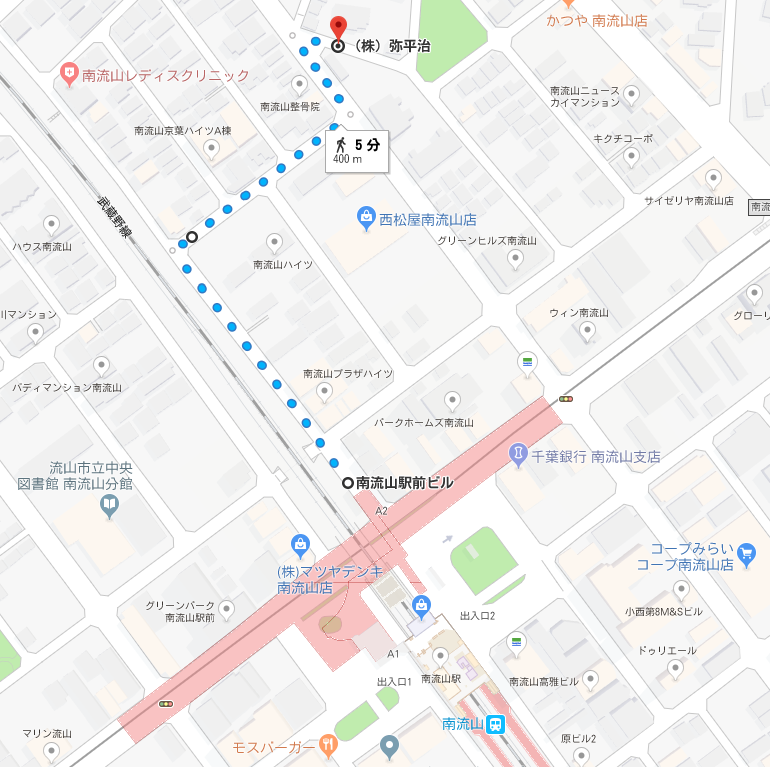Tap the 南流山駅前ビル route start point

(348, 482)
